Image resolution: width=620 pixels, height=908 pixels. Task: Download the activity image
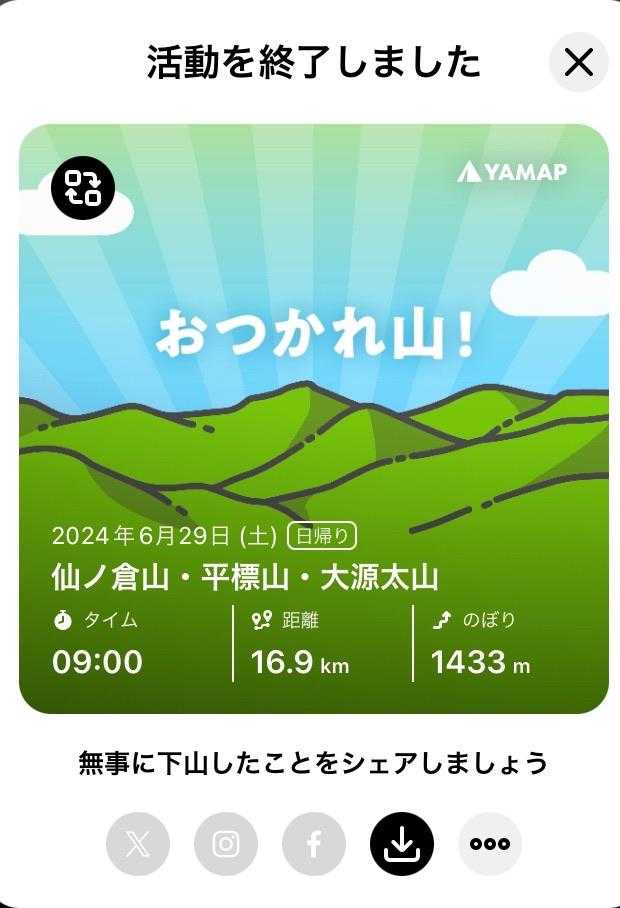click(402, 844)
